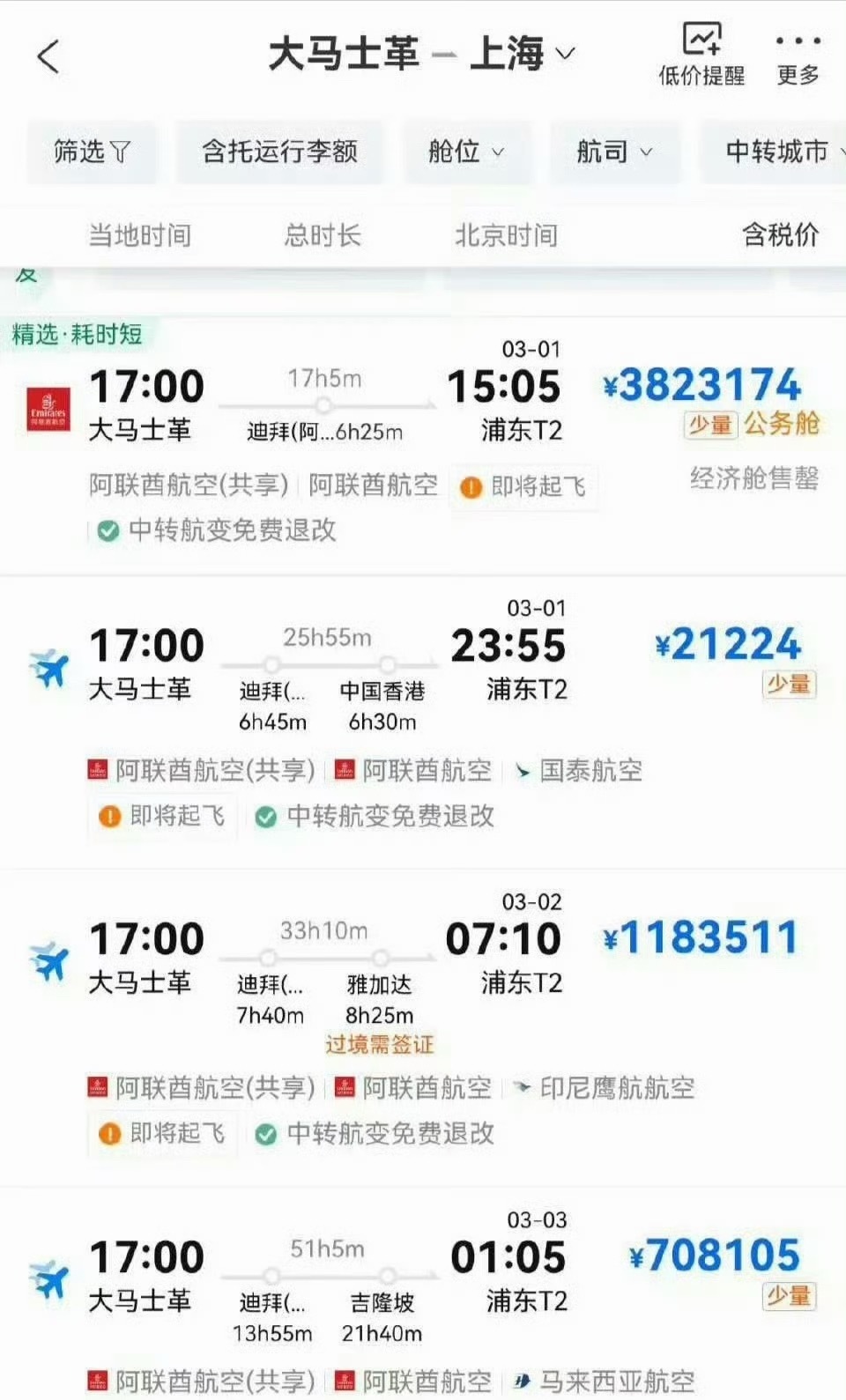Open the 筛选 filter panel

[92, 152]
